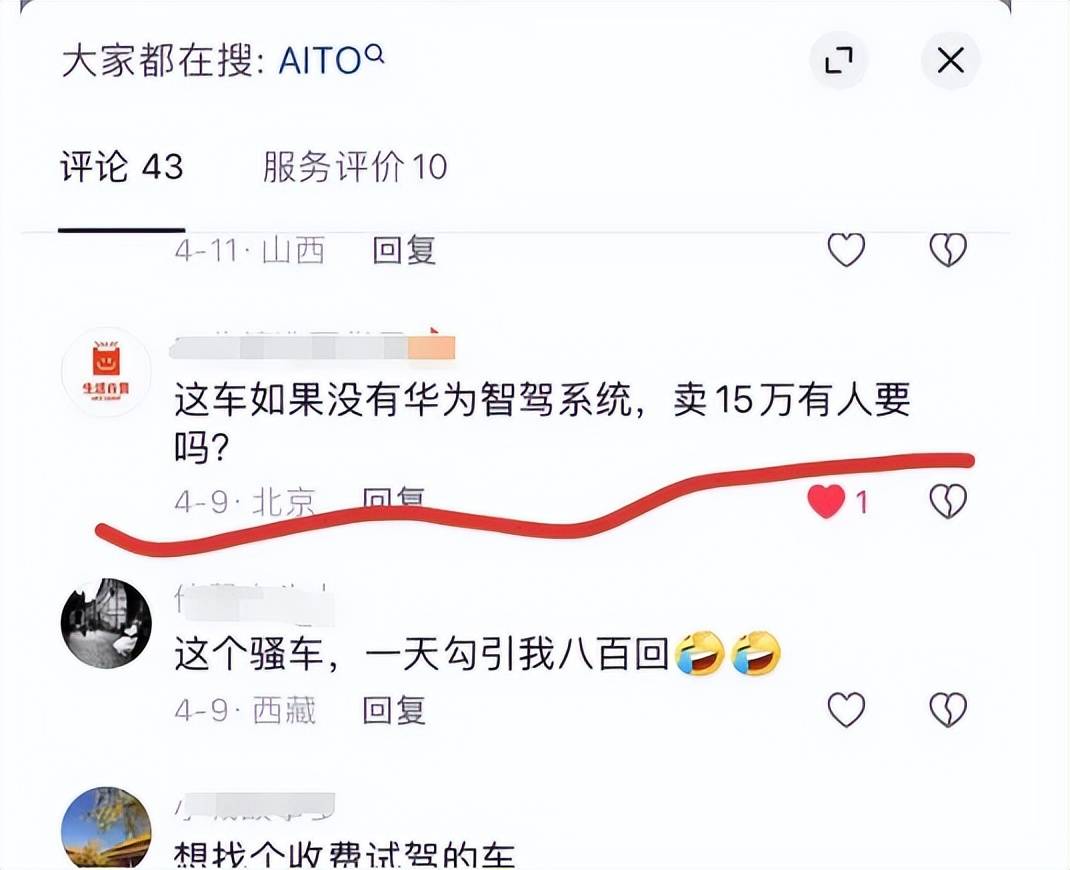Switch to the 评论 43 tab
The height and width of the screenshot is (870, 1070).
pyautogui.click(x=121, y=167)
